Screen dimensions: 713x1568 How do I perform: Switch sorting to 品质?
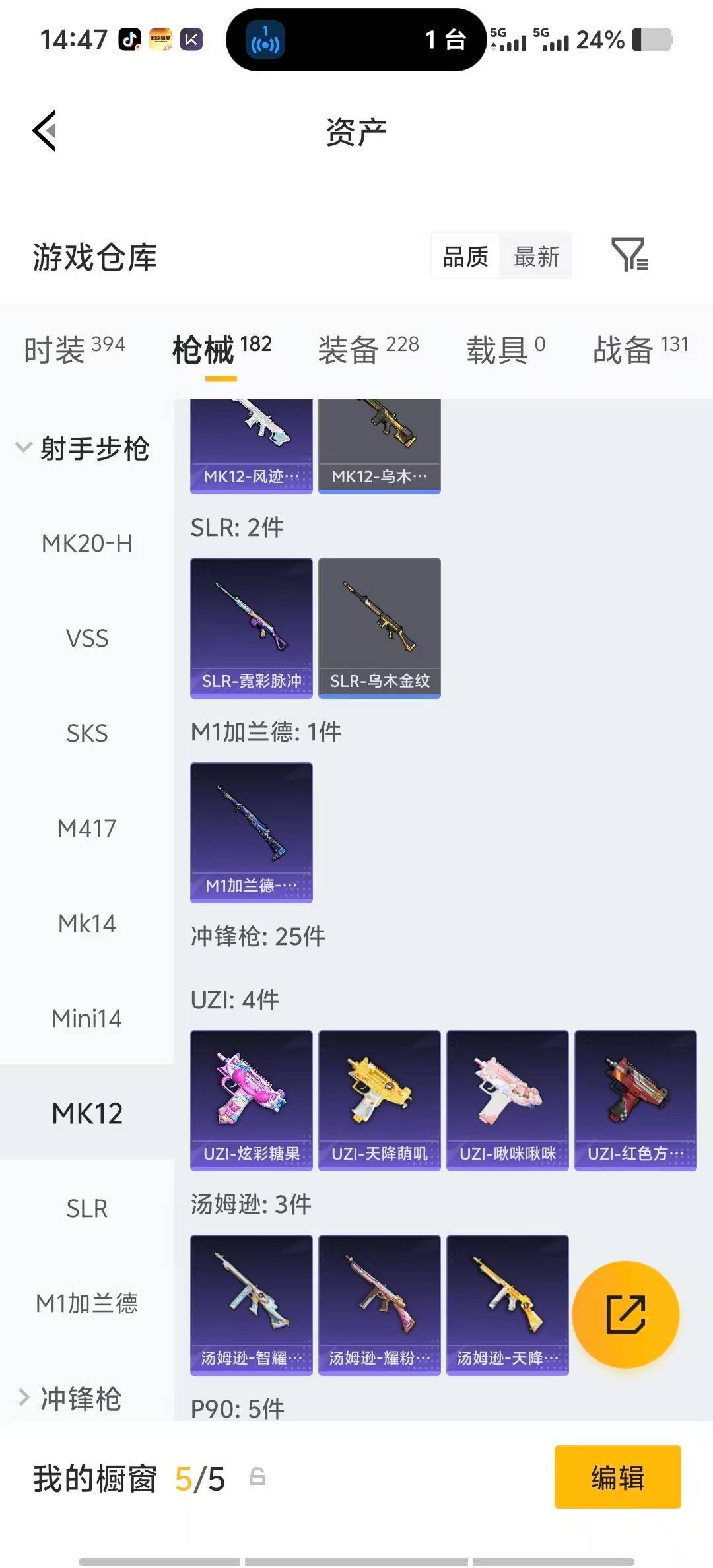point(464,257)
